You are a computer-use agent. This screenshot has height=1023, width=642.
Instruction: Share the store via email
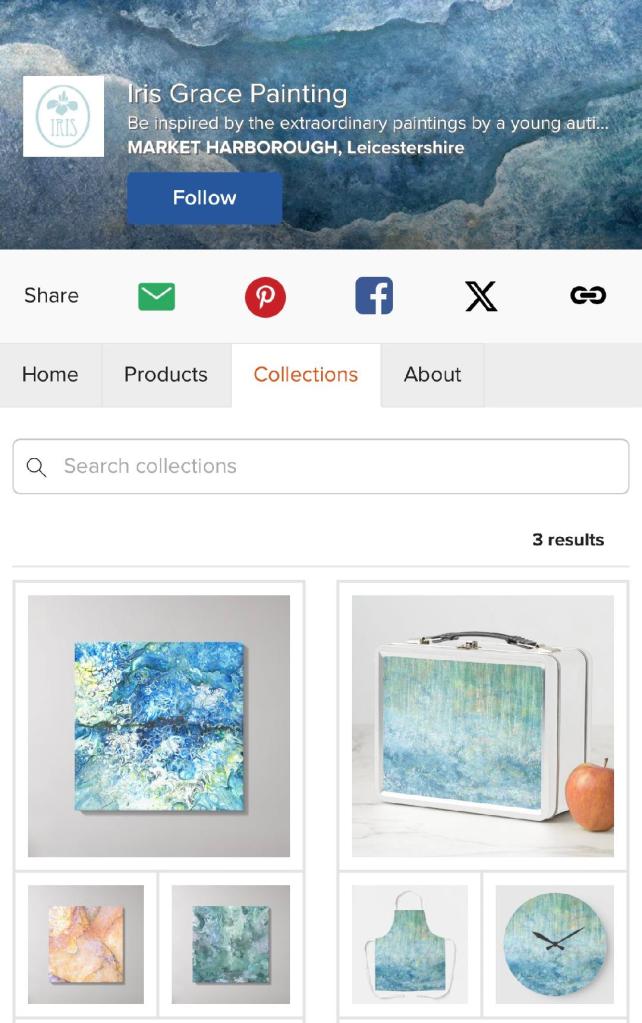click(156, 296)
